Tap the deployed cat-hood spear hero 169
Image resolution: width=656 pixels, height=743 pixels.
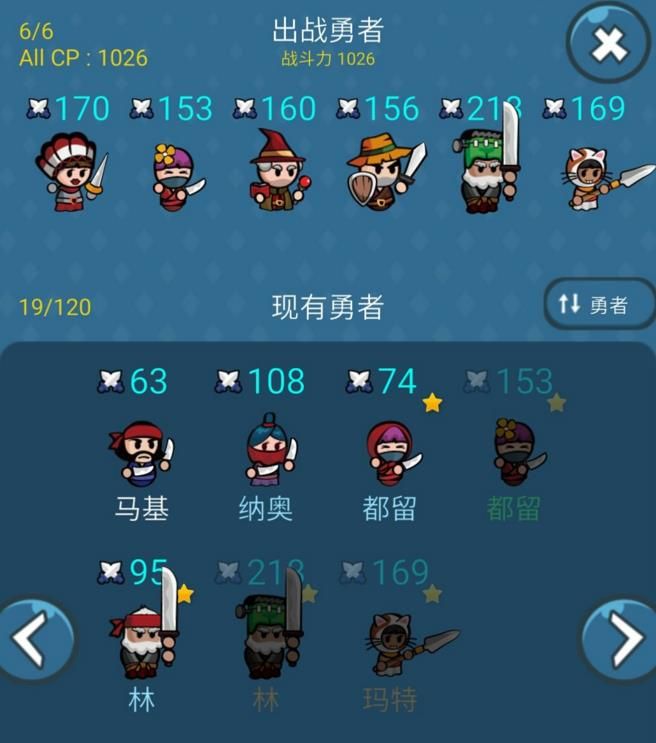click(590, 177)
